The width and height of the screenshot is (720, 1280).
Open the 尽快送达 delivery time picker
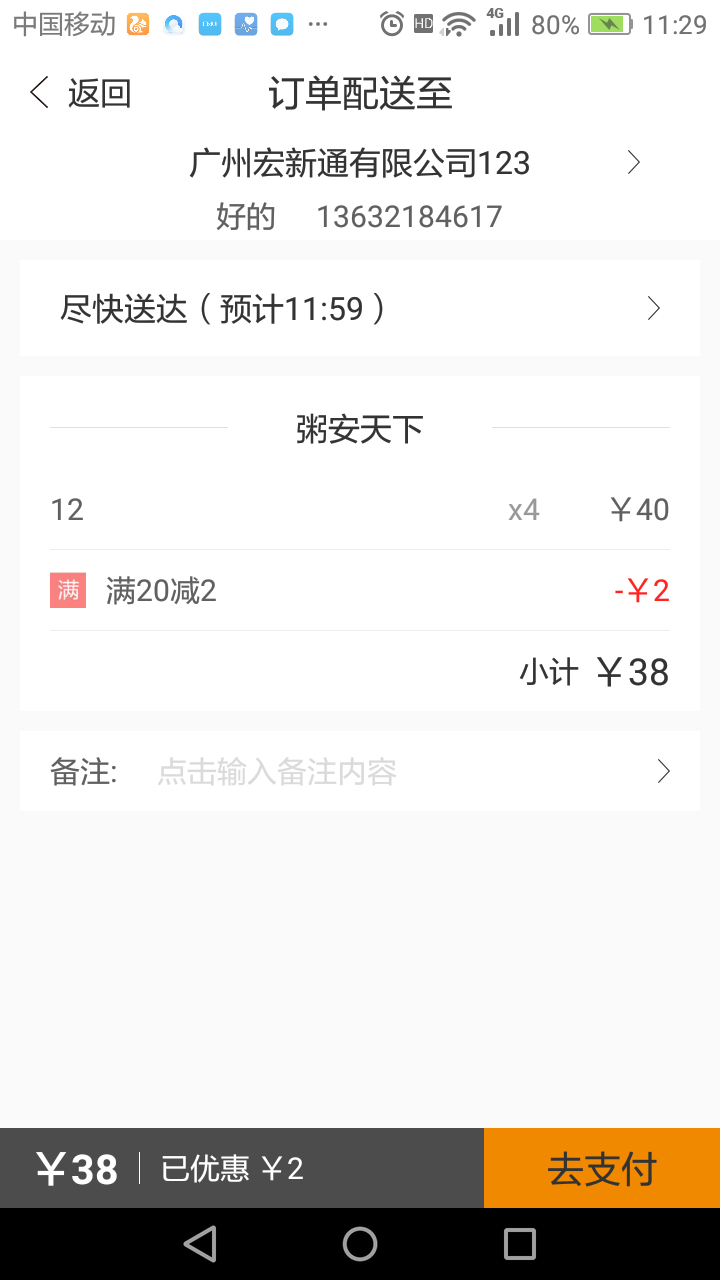[x=360, y=309]
